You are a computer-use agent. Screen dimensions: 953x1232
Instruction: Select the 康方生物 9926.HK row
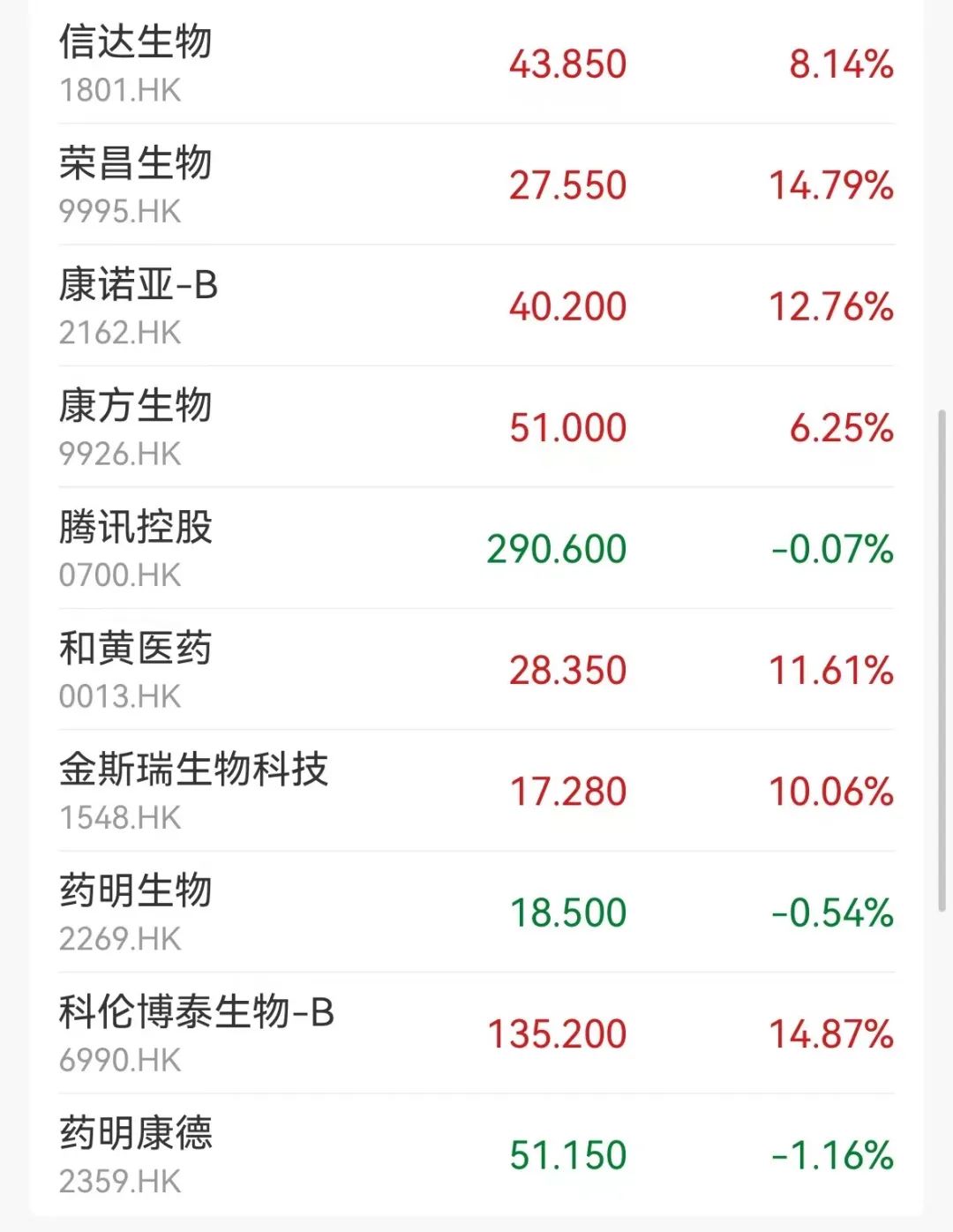click(476, 427)
